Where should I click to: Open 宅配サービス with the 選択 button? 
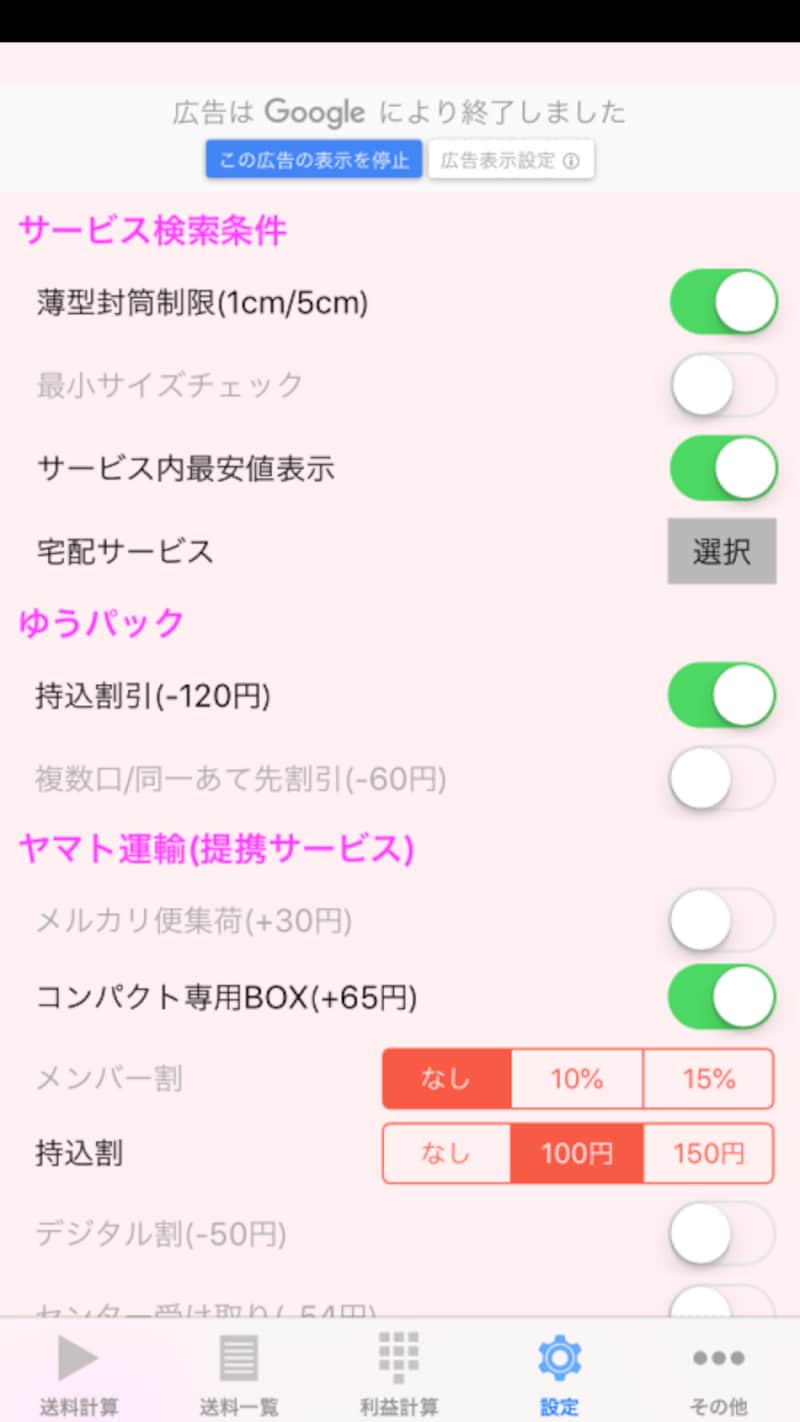coord(722,551)
